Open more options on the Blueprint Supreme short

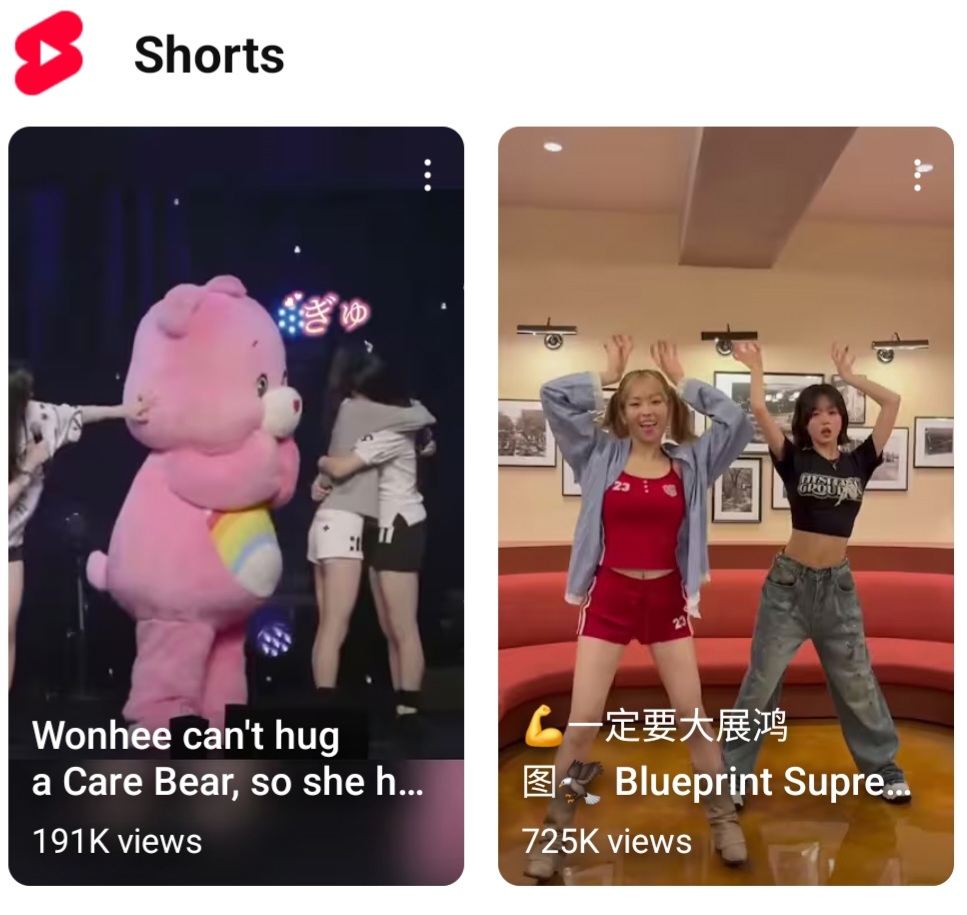pyautogui.click(x=917, y=175)
